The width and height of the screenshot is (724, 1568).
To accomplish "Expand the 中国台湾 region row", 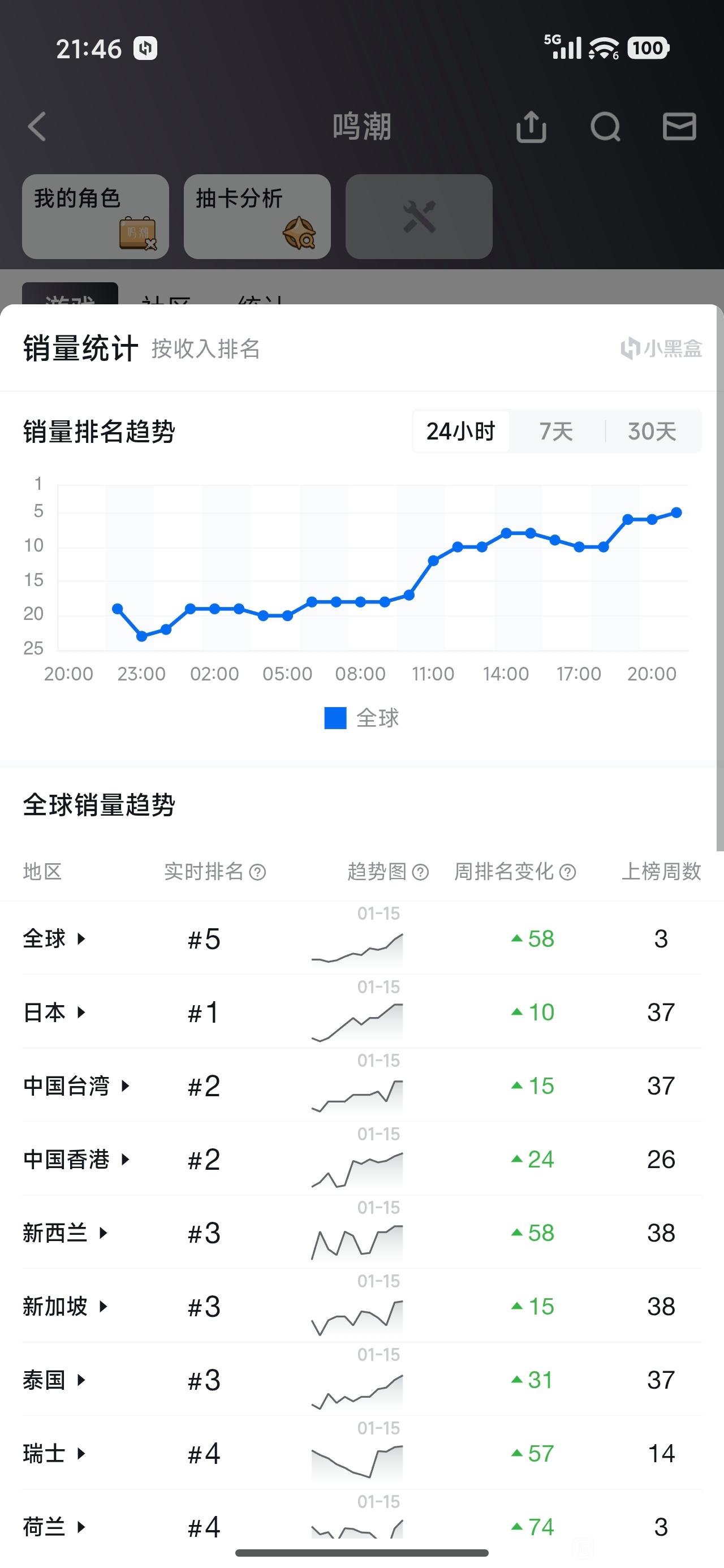I will pyautogui.click(x=77, y=1086).
